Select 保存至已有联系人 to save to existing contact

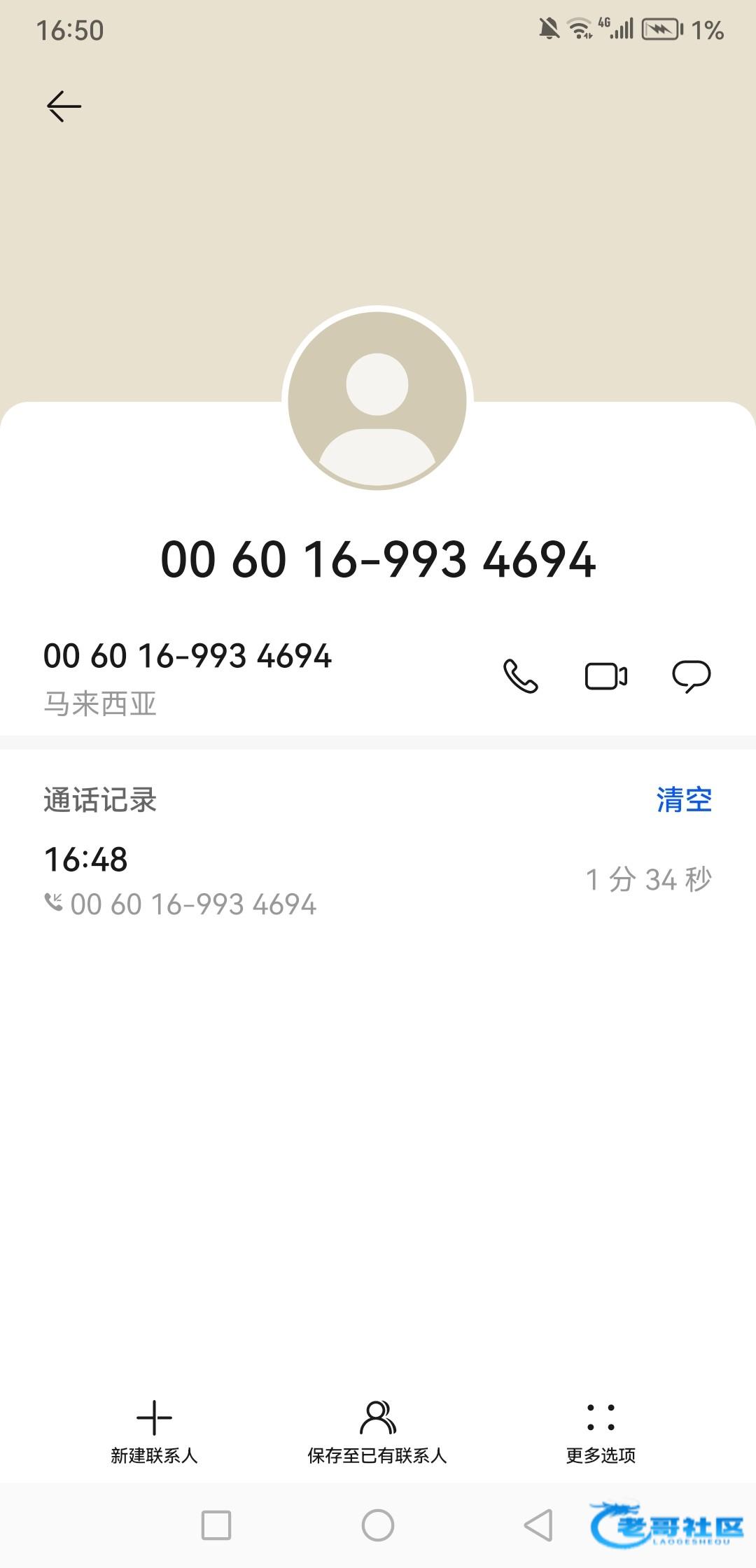377,1432
